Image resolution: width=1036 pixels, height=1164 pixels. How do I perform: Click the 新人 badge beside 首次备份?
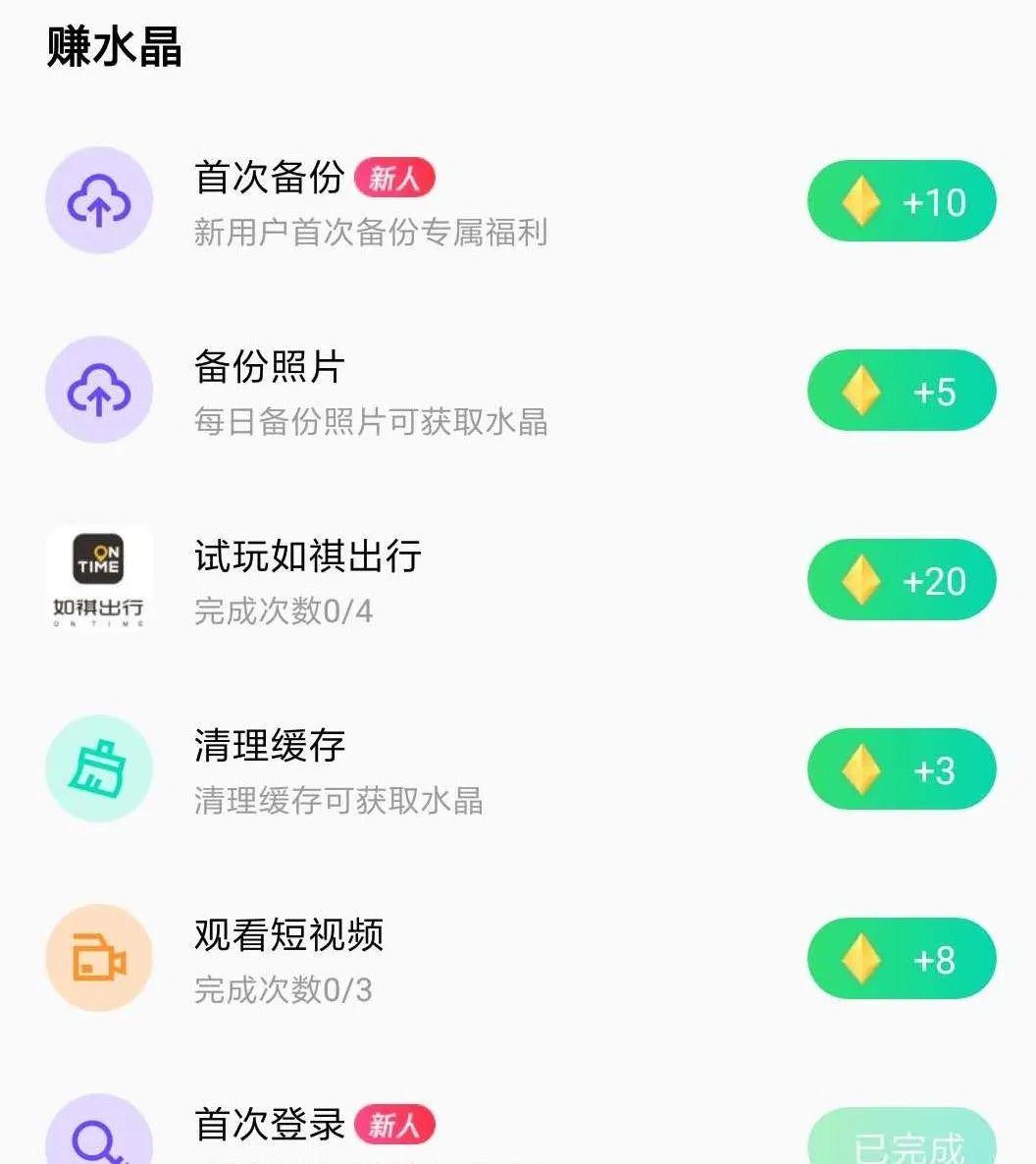tap(395, 178)
